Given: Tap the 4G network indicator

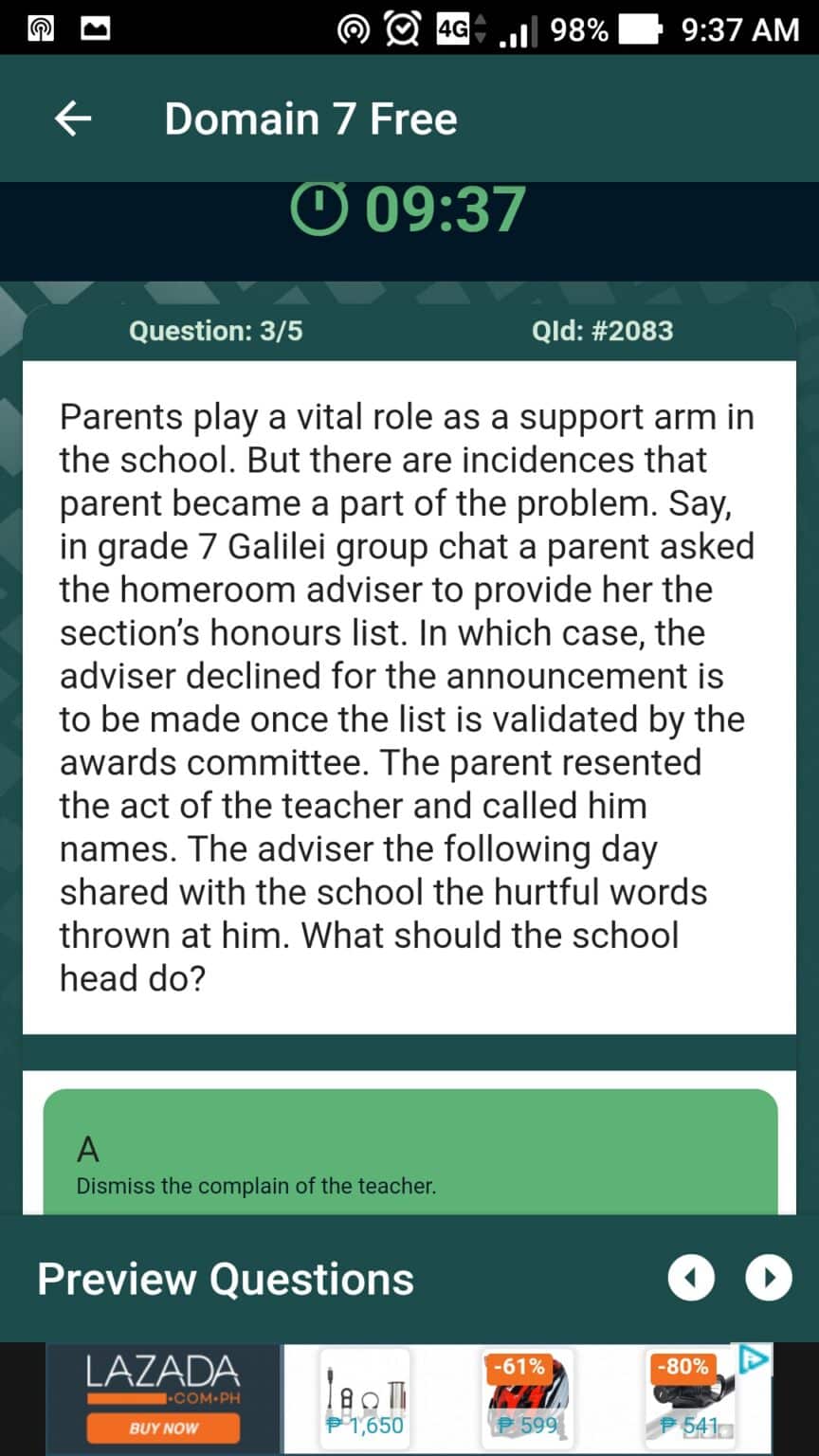Looking at the screenshot, I should 455,29.
